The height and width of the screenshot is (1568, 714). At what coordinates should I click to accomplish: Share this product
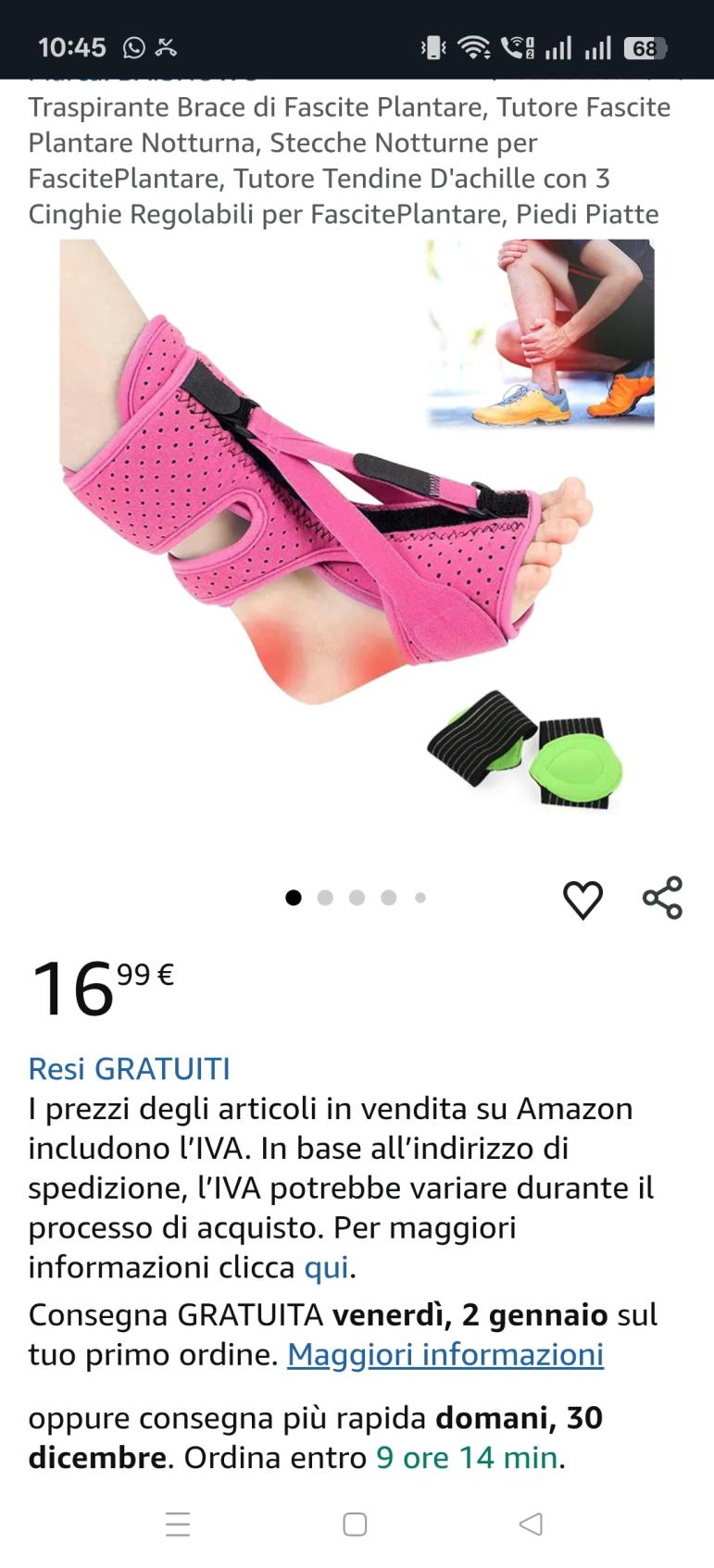pos(662,898)
